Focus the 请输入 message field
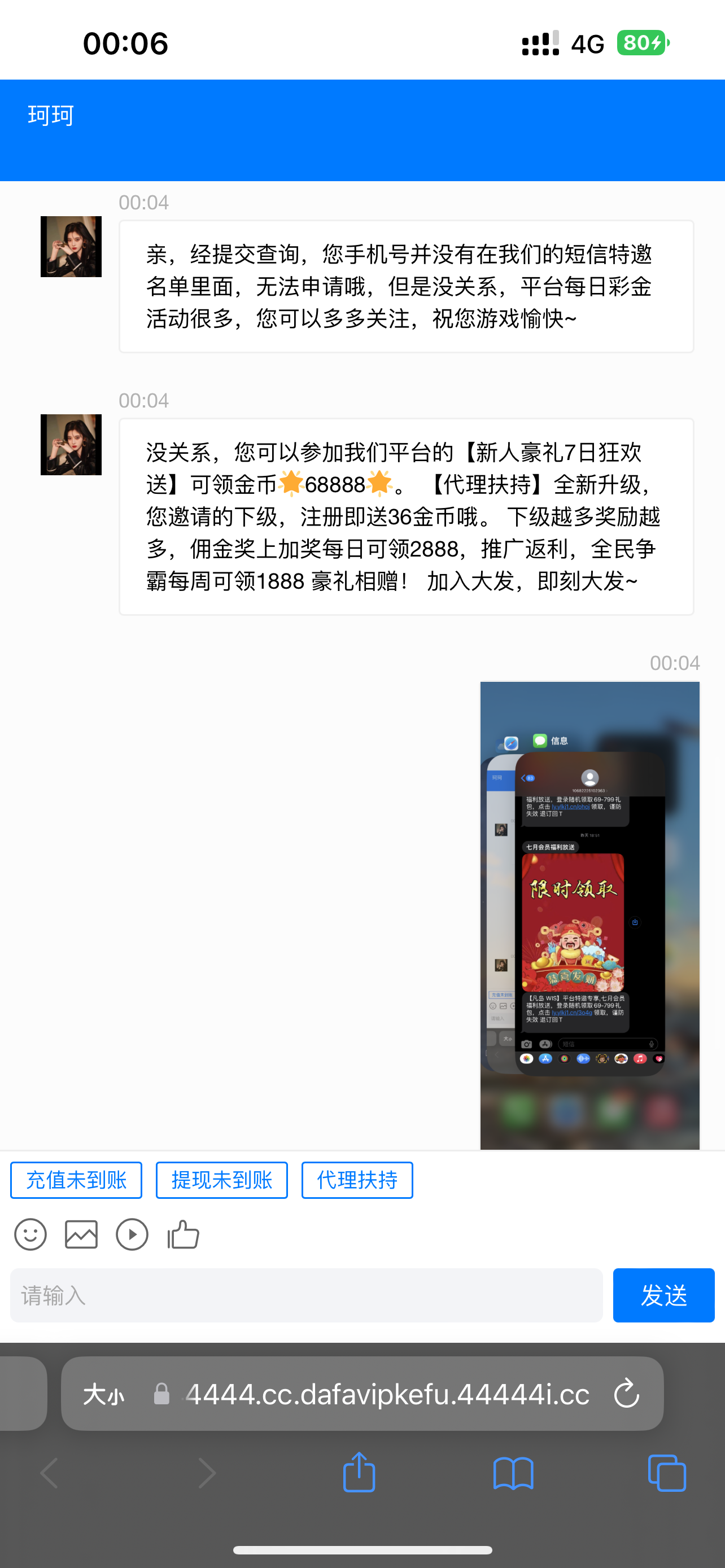The height and width of the screenshot is (1568, 725). click(306, 1295)
